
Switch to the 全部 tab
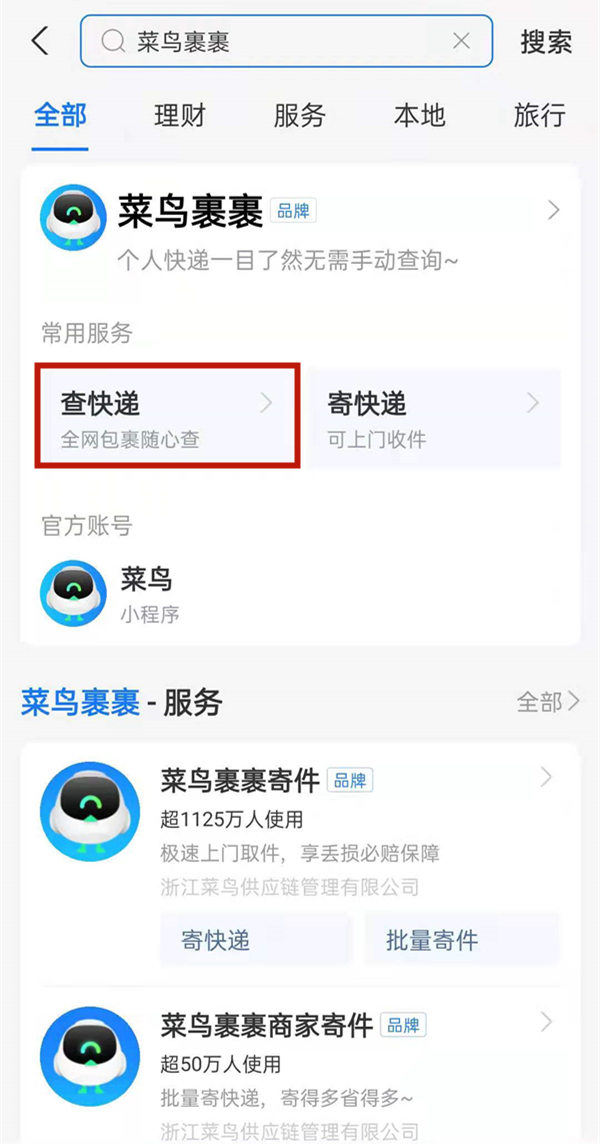coord(60,115)
